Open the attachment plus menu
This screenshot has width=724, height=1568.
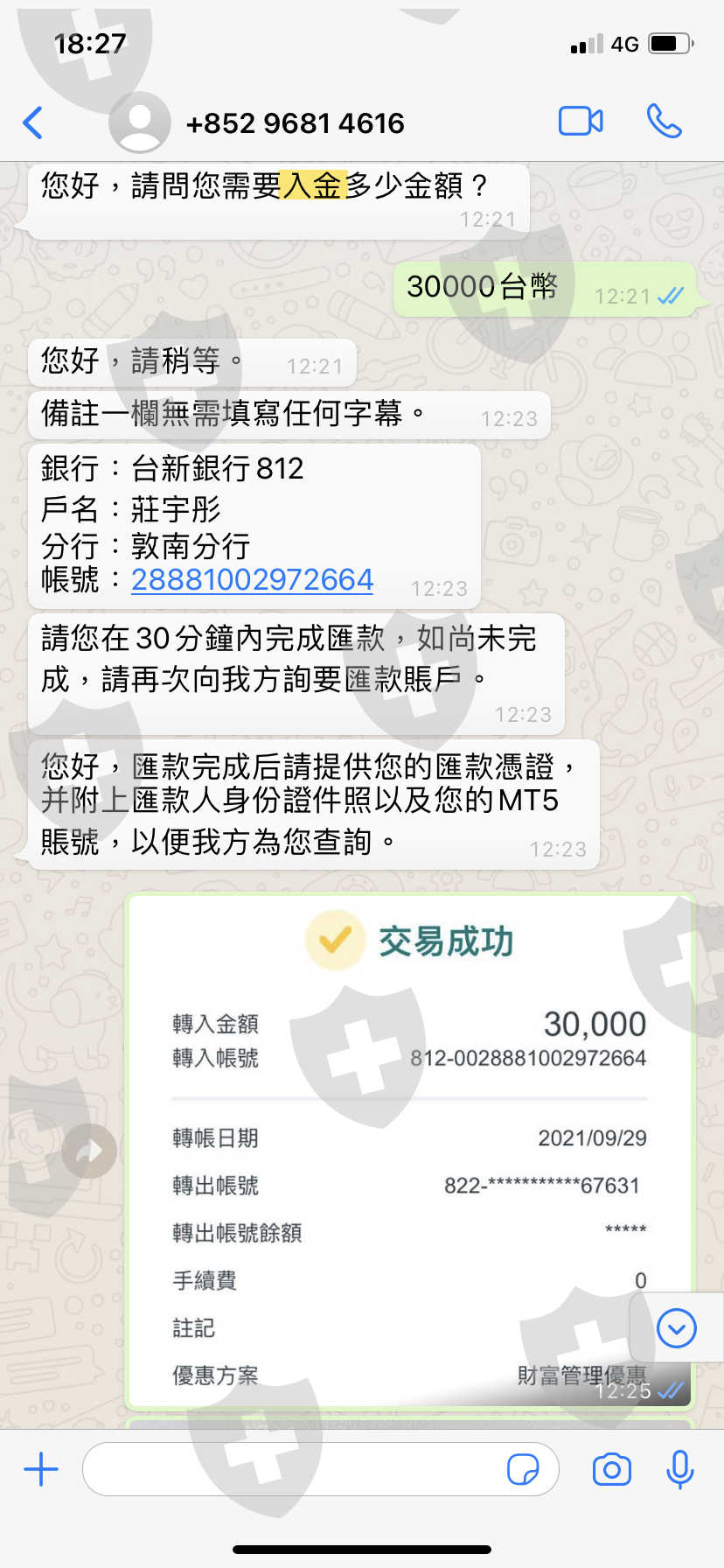tap(41, 1469)
